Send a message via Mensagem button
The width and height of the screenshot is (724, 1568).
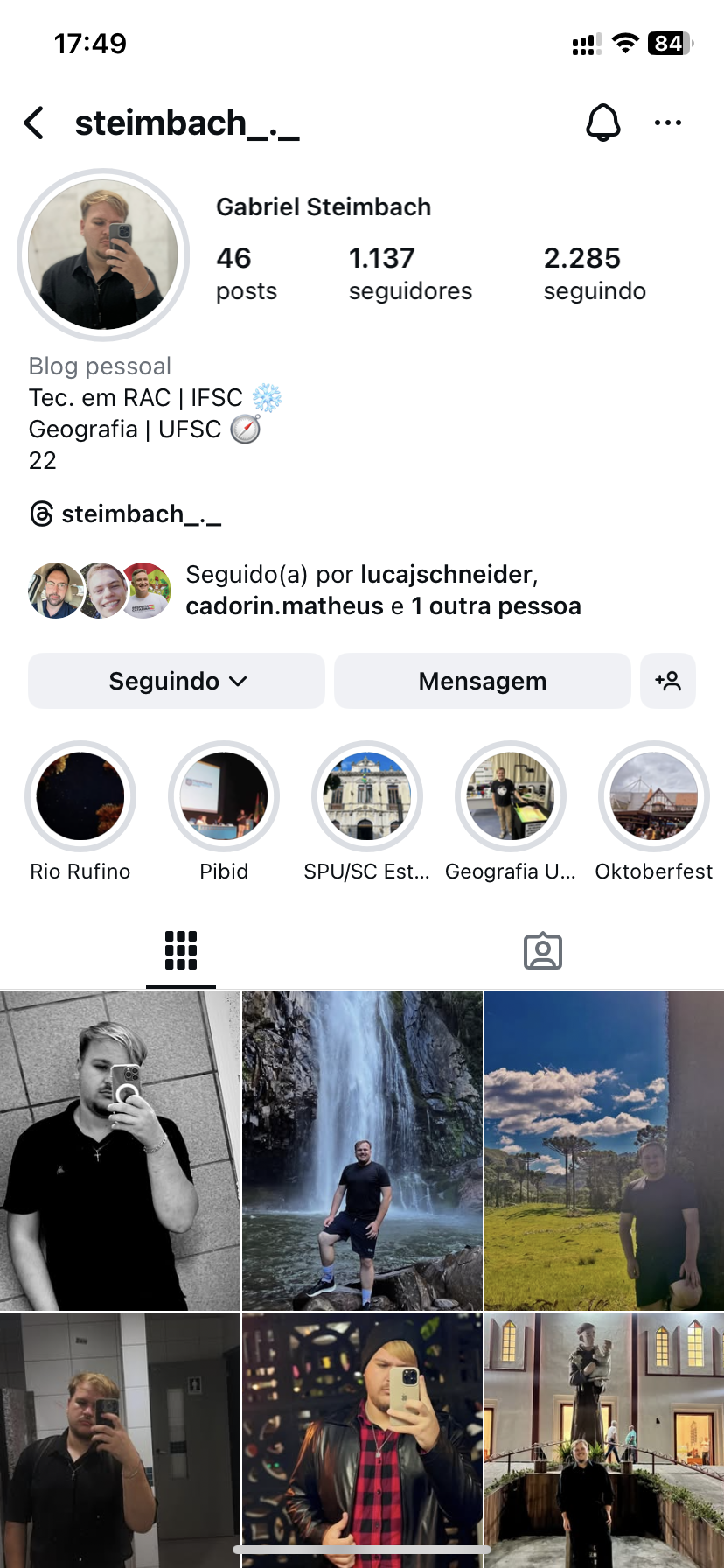[x=482, y=681]
